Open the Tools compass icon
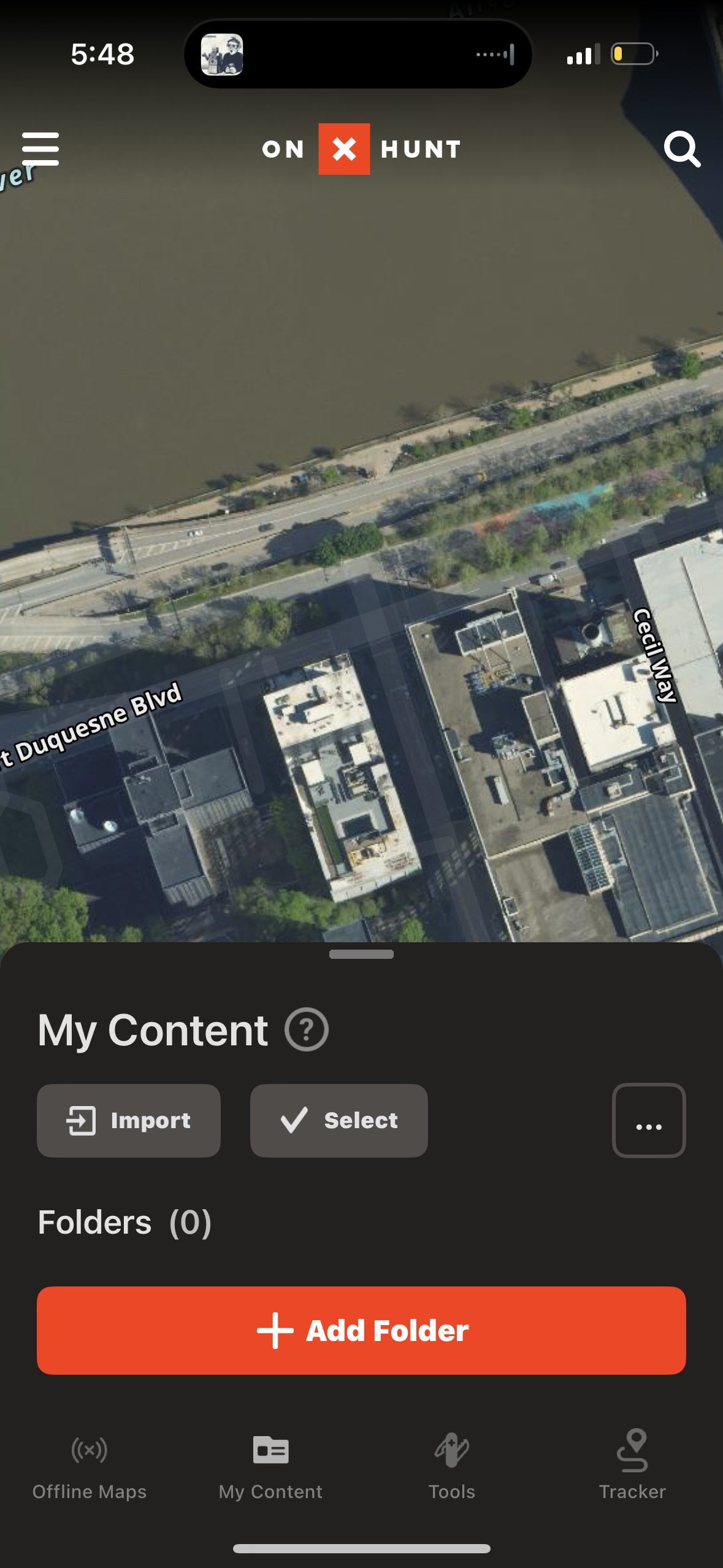Viewport: 723px width, 1568px height. click(x=451, y=1451)
